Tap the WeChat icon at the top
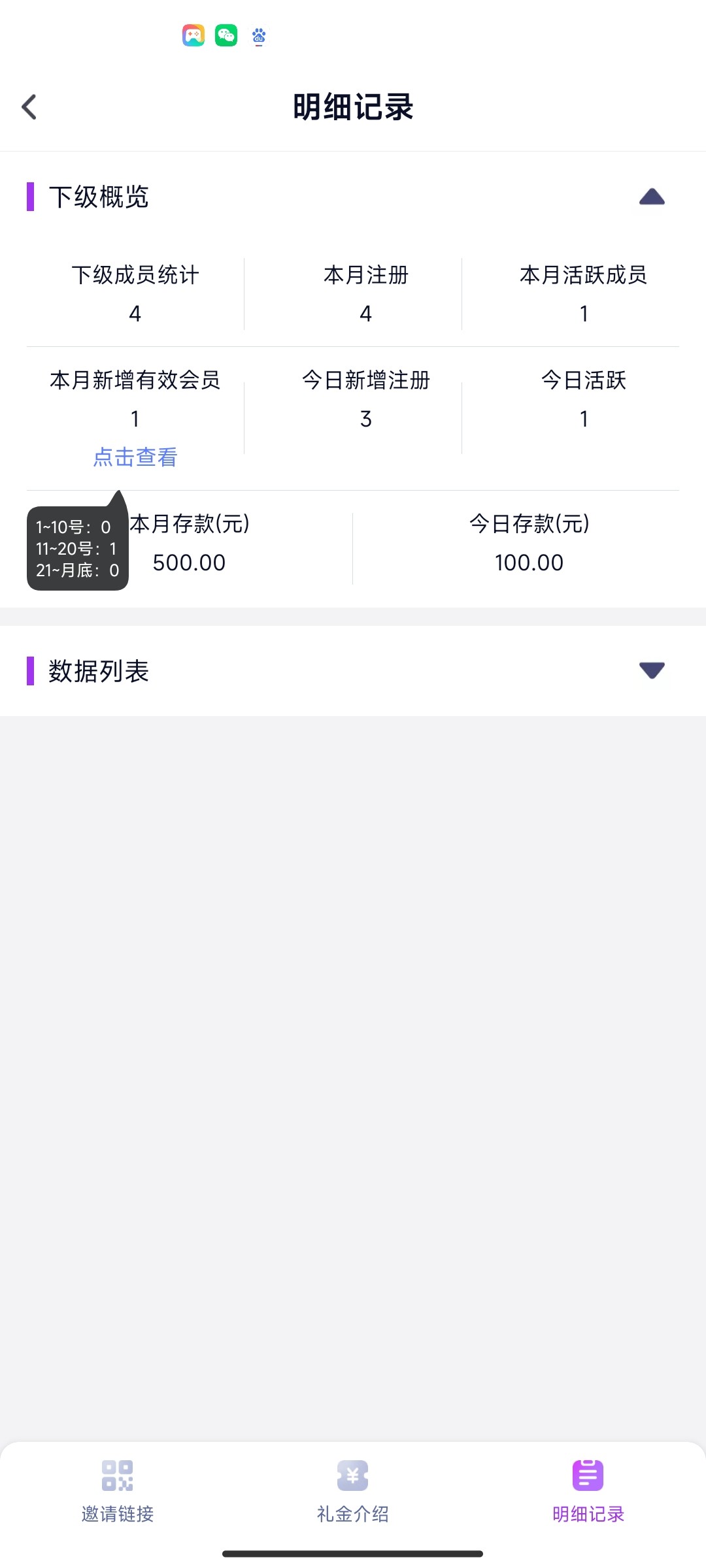The height and width of the screenshot is (1568, 706). click(x=226, y=36)
